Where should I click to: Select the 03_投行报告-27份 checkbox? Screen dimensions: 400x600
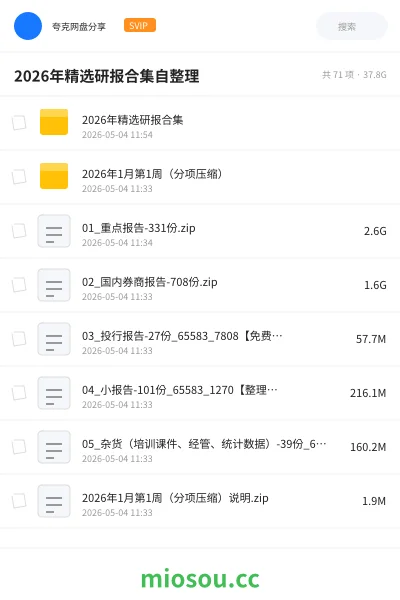tap(19, 339)
